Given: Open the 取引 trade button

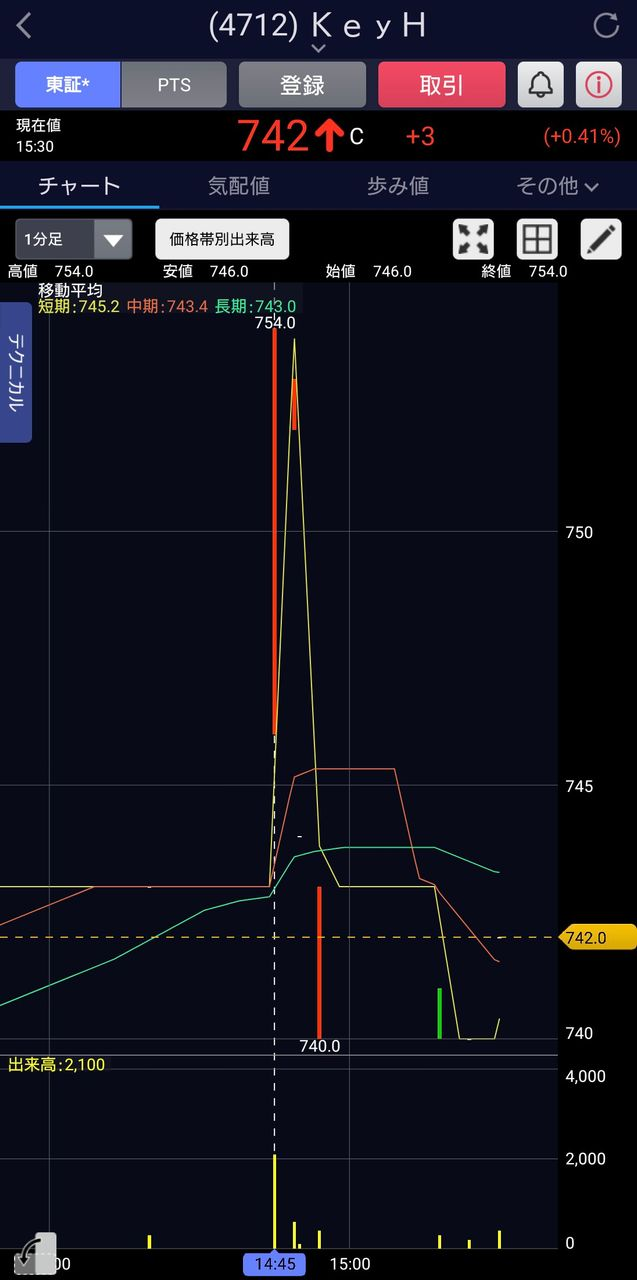Looking at the screenshot, I should coord(441,85).
